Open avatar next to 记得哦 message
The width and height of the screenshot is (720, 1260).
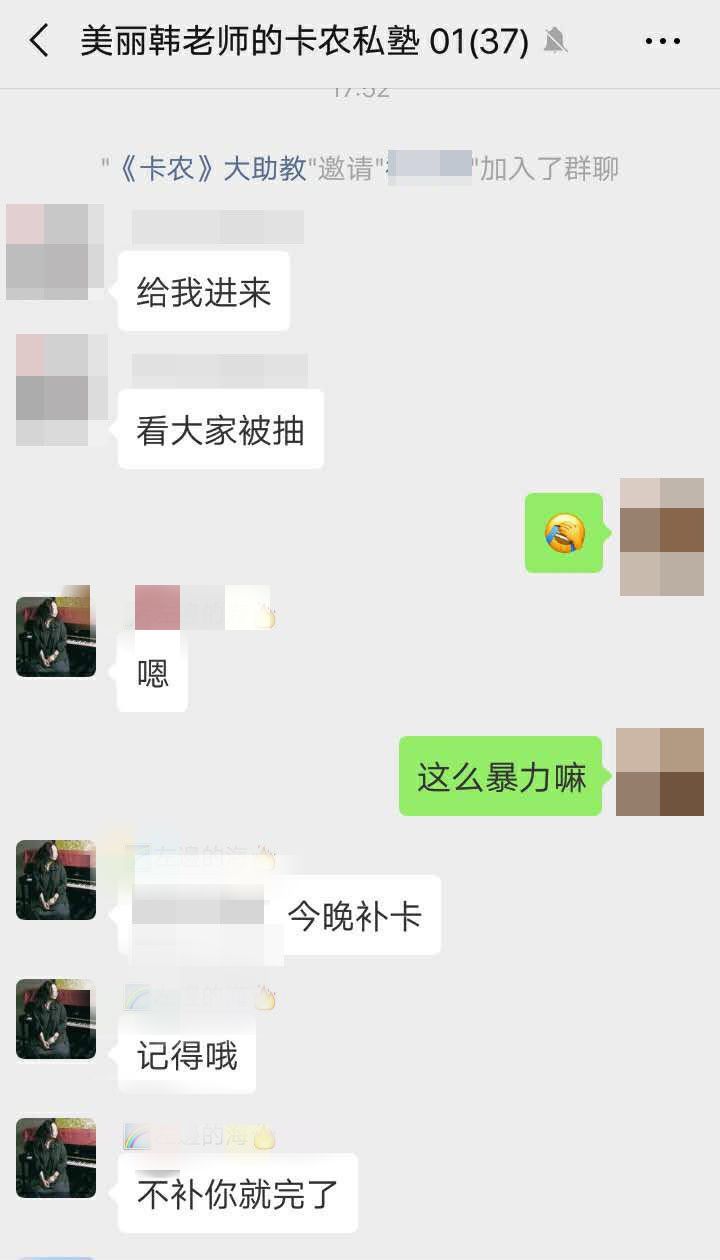pos(56,1018)
